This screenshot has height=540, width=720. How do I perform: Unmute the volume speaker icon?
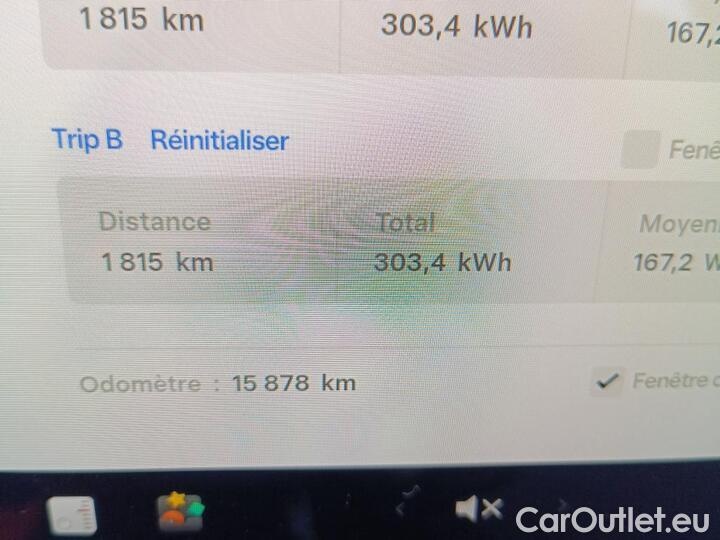tap(477, 510)
